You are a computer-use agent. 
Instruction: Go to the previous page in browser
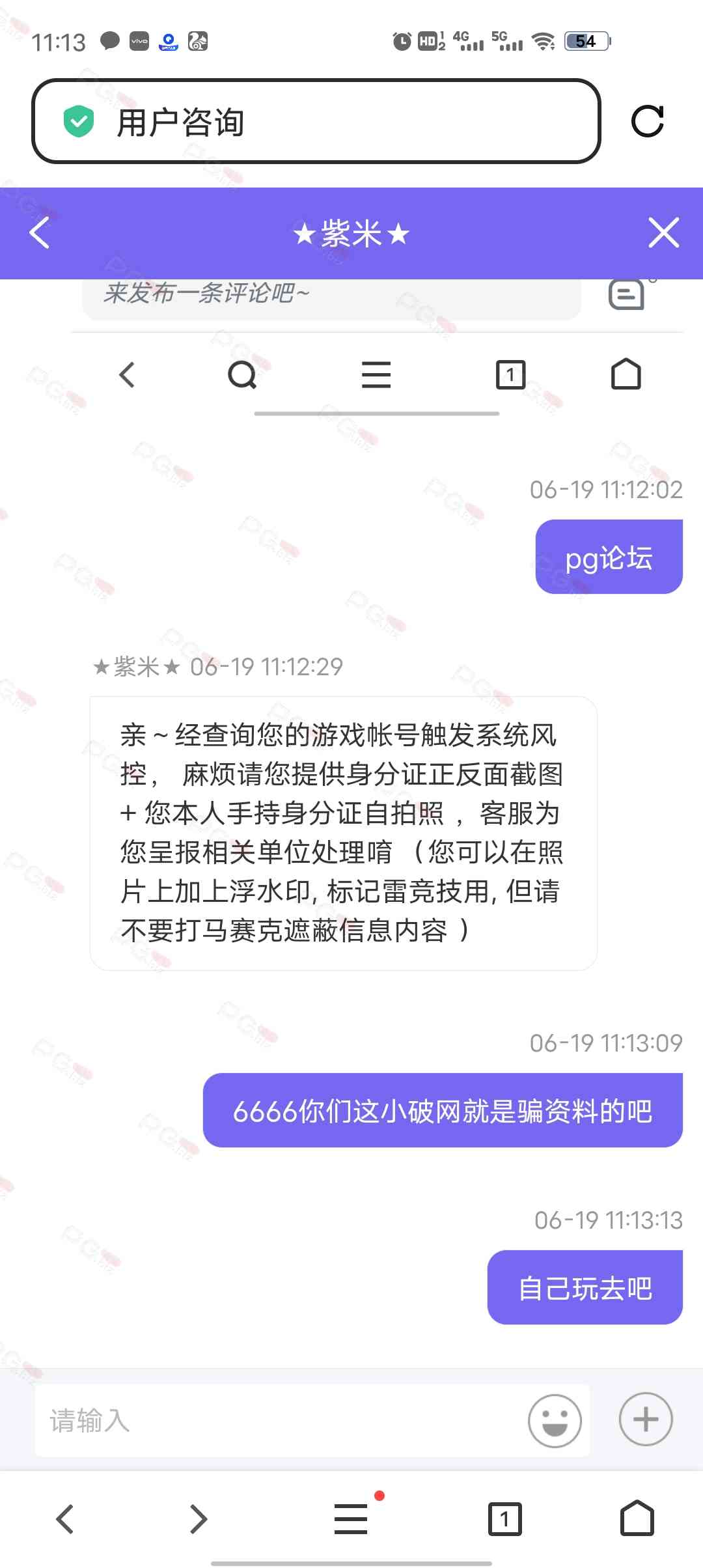coord(65,1519)
